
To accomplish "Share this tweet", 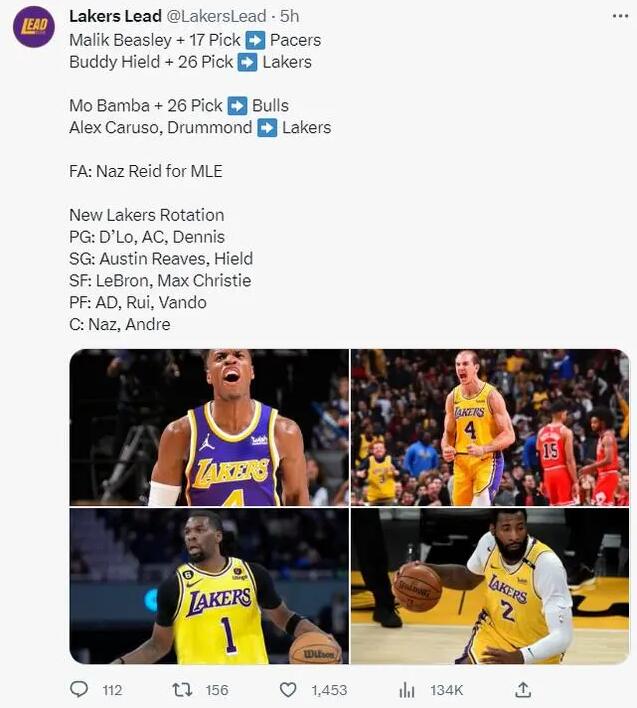I will (x=522, y=689).
